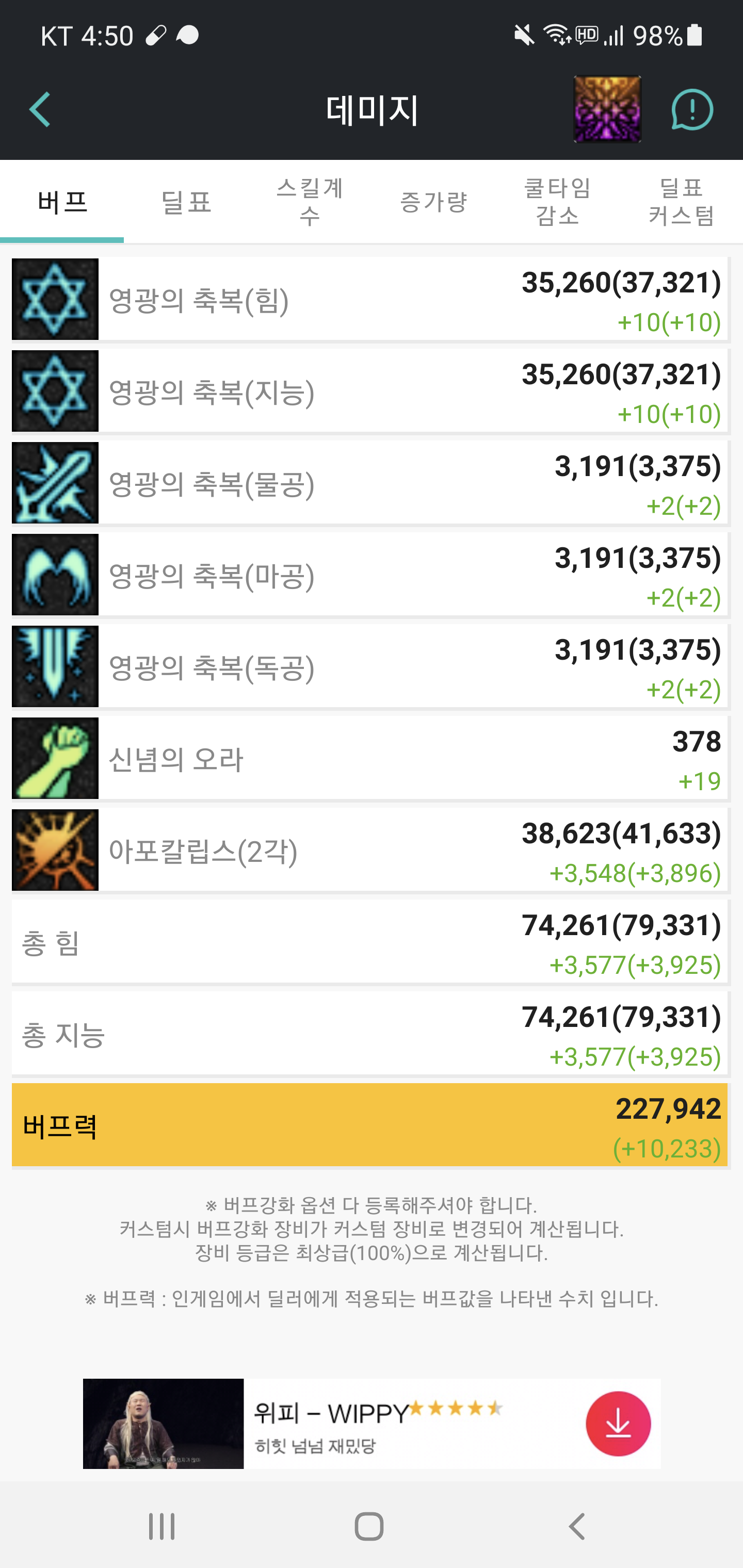Select the 버프 tab
743x1568 pixels.
click(62, 202)
